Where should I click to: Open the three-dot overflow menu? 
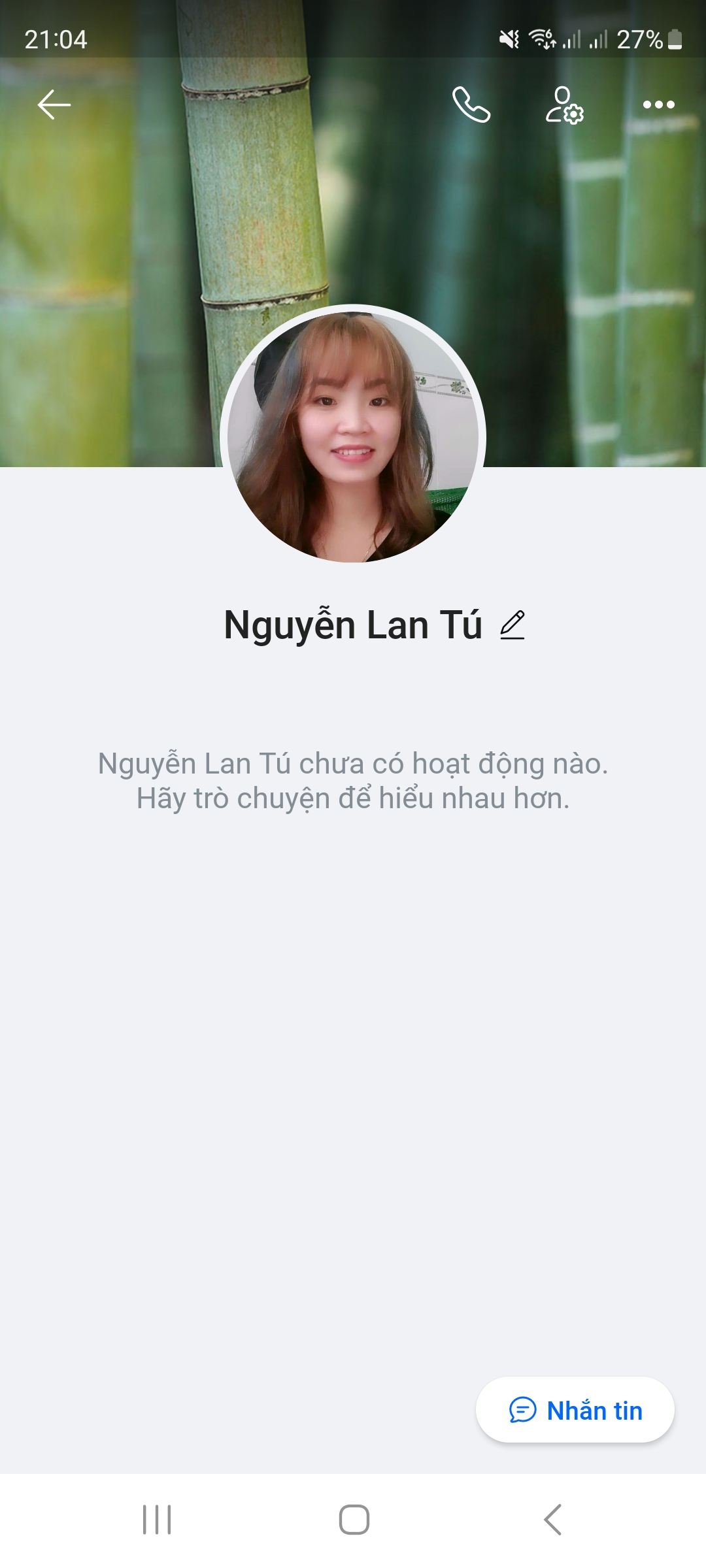click(658, 105)
